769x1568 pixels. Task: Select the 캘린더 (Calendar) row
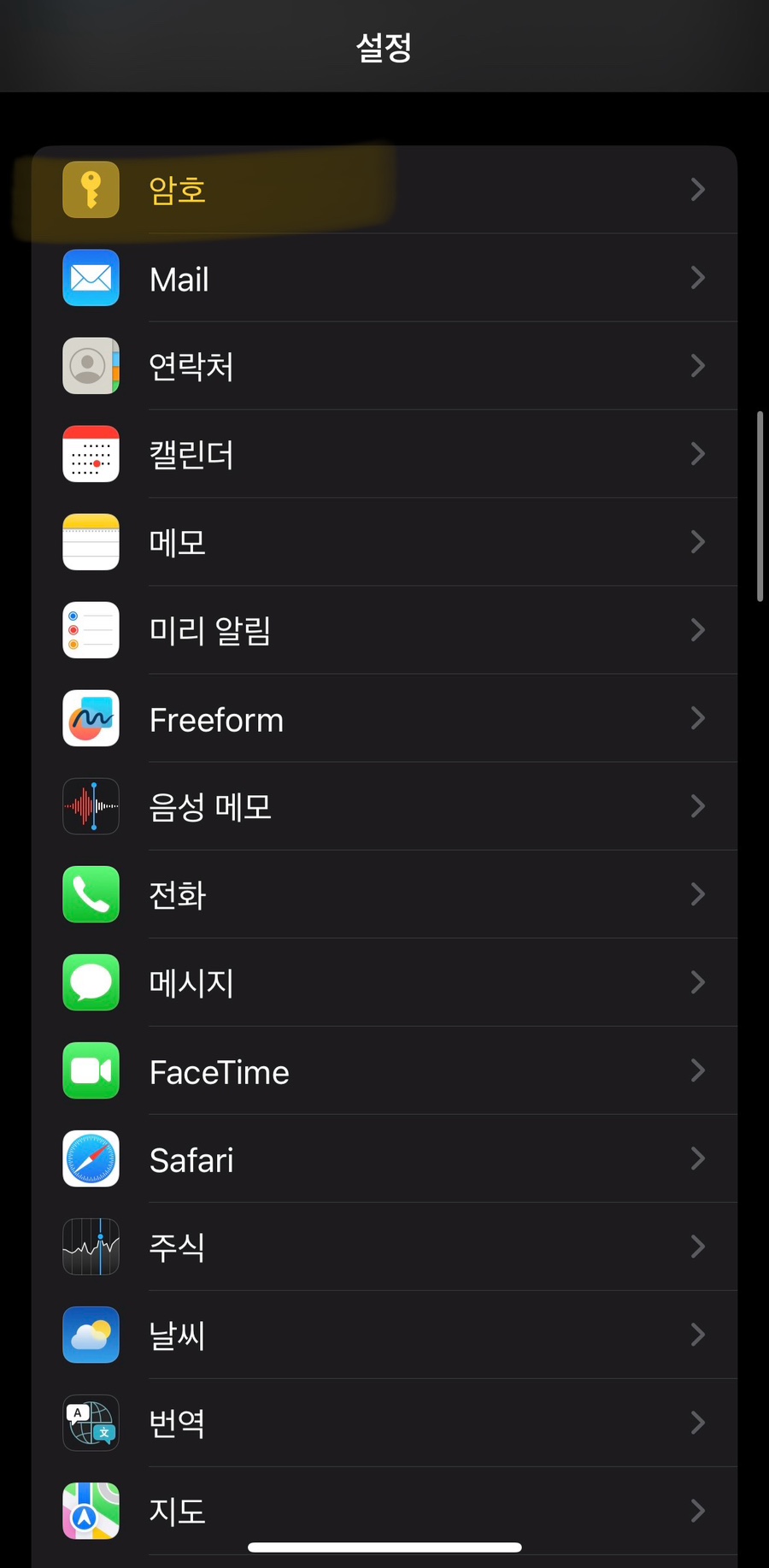coord(384,454)
